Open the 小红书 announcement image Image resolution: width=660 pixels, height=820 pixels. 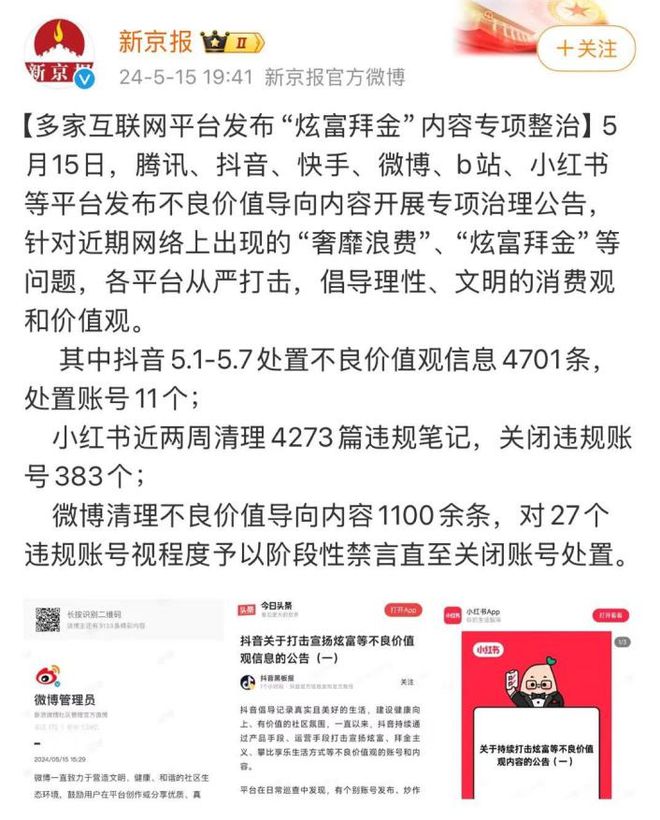(x=539, y=698)
